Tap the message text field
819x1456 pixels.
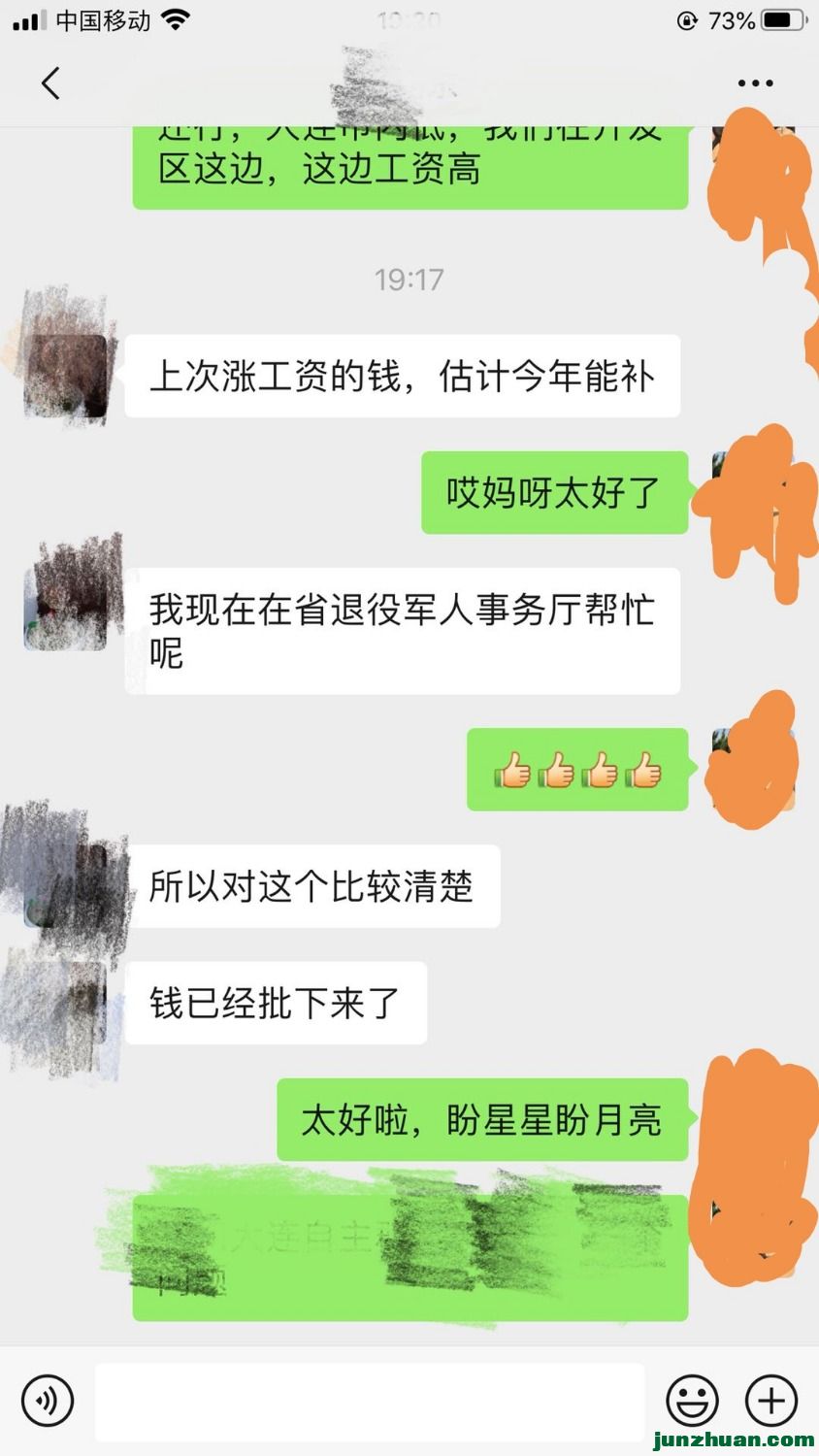click(369, 1401)
